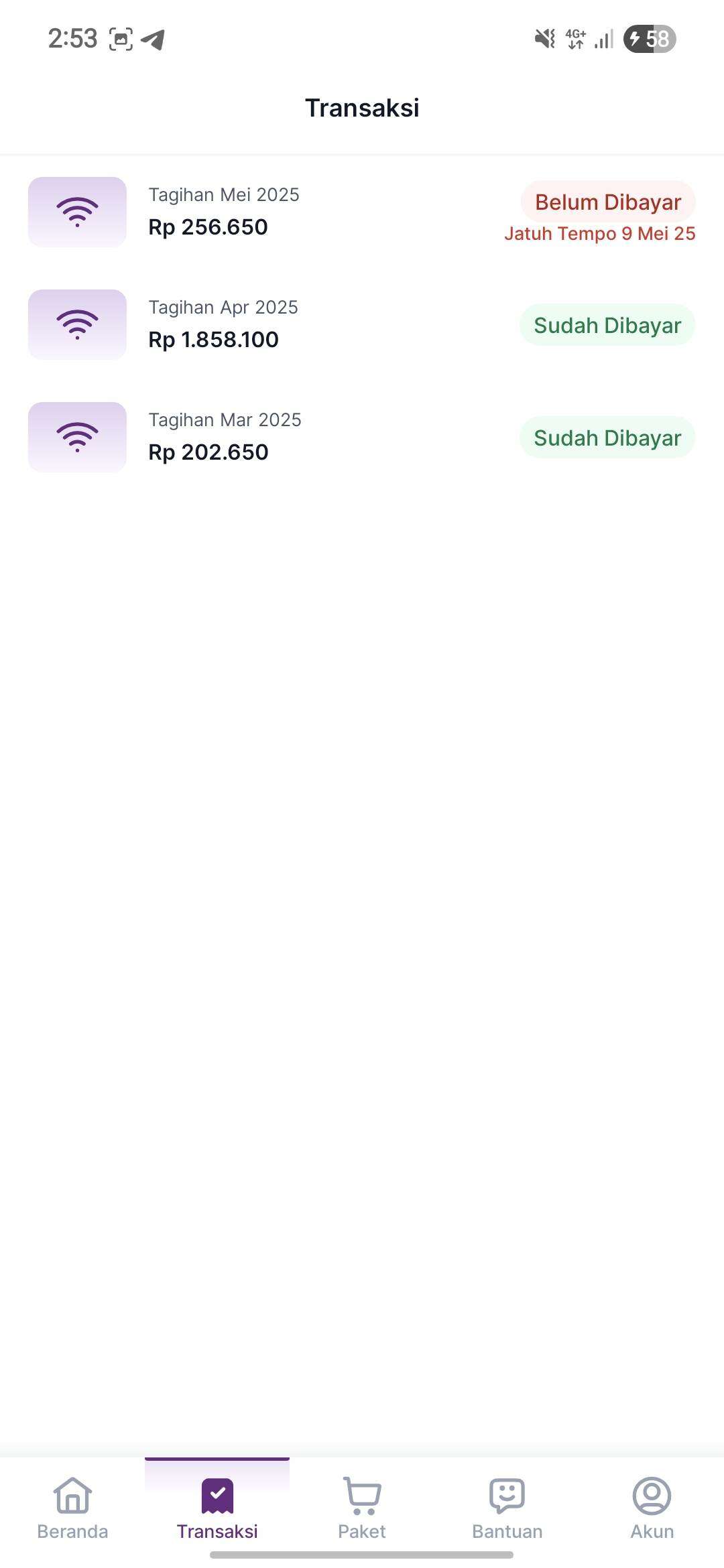The width and height of the screenshot is (724, 1568).
Task: Open the Tagihan Apr 2025 bill
Action: click(362, 324)
